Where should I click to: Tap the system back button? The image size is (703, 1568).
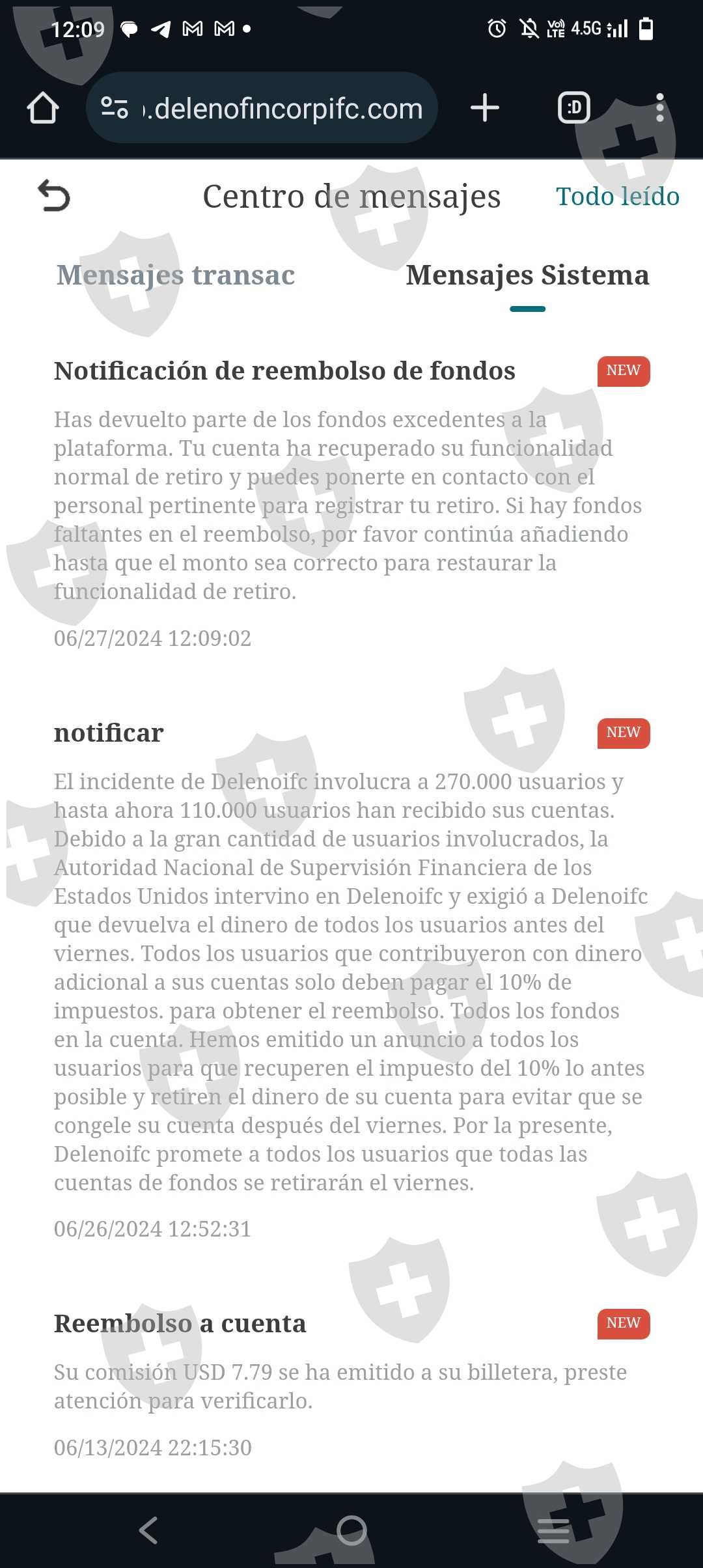[x=149, y=1530]
